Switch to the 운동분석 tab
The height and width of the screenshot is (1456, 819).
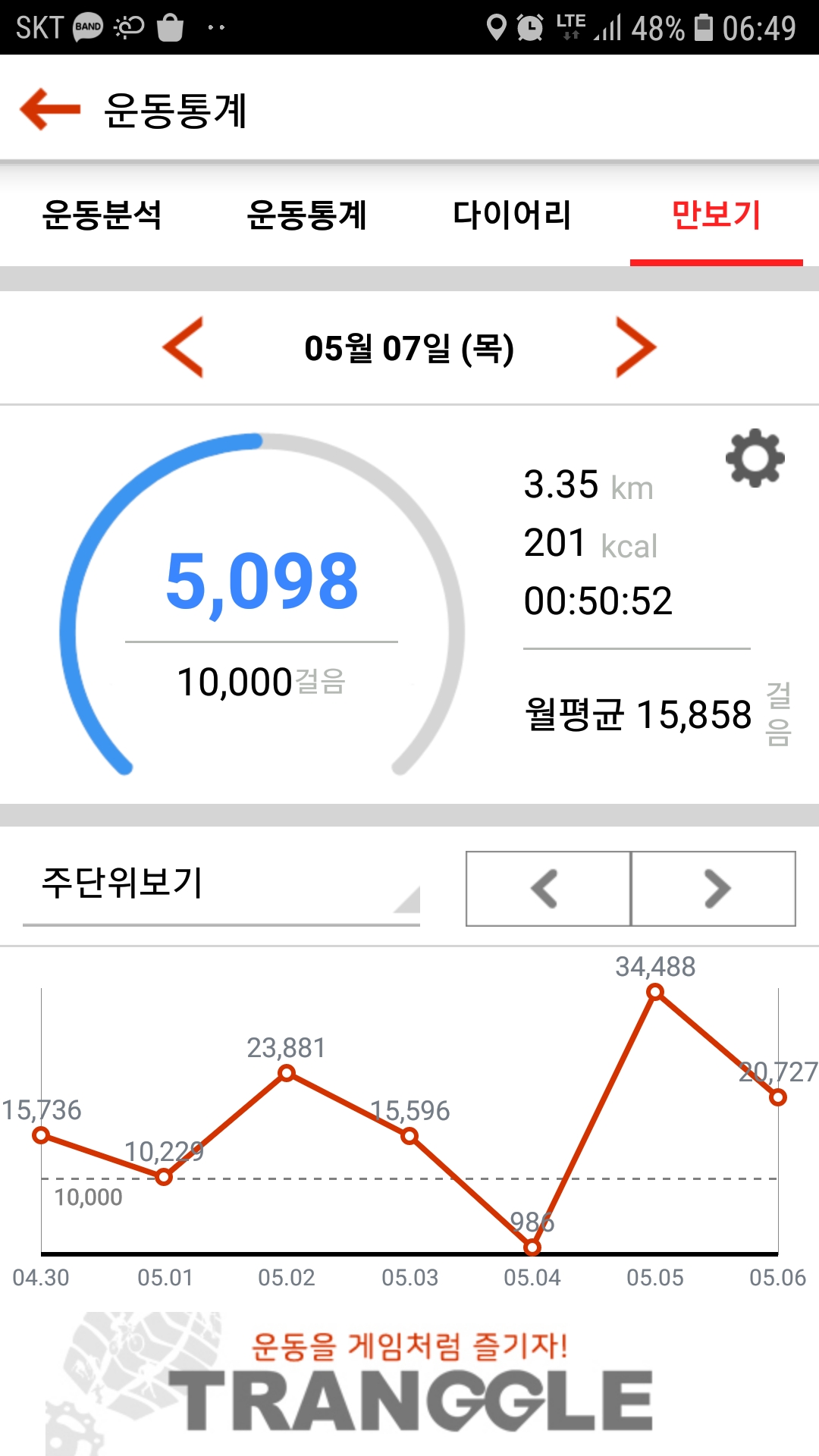[102, 215]
